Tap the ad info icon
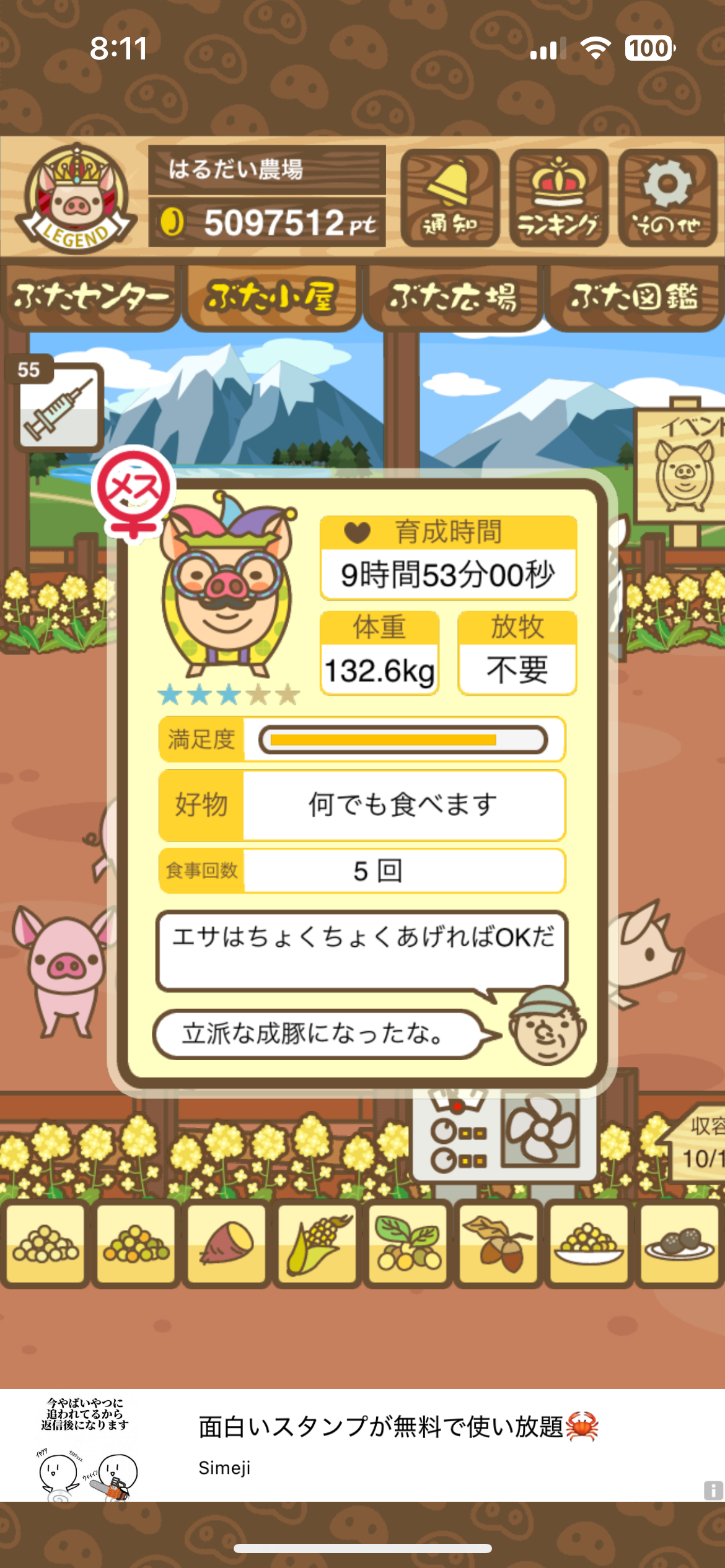Screen dimensions: 725x1568 coord(713,1490)
